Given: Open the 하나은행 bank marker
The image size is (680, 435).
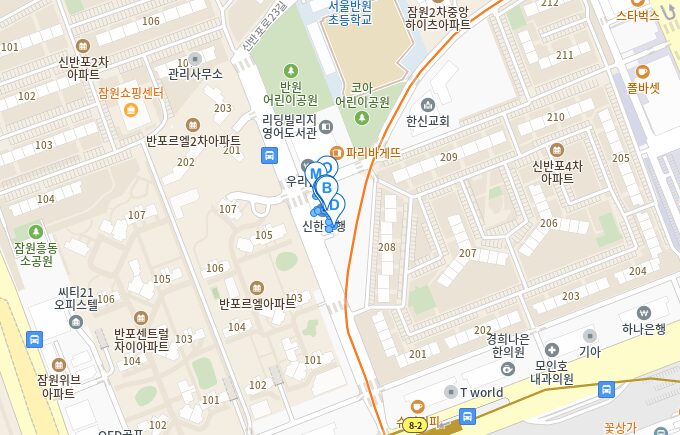Looking at the screenshot, I should [x=643, y=312].
